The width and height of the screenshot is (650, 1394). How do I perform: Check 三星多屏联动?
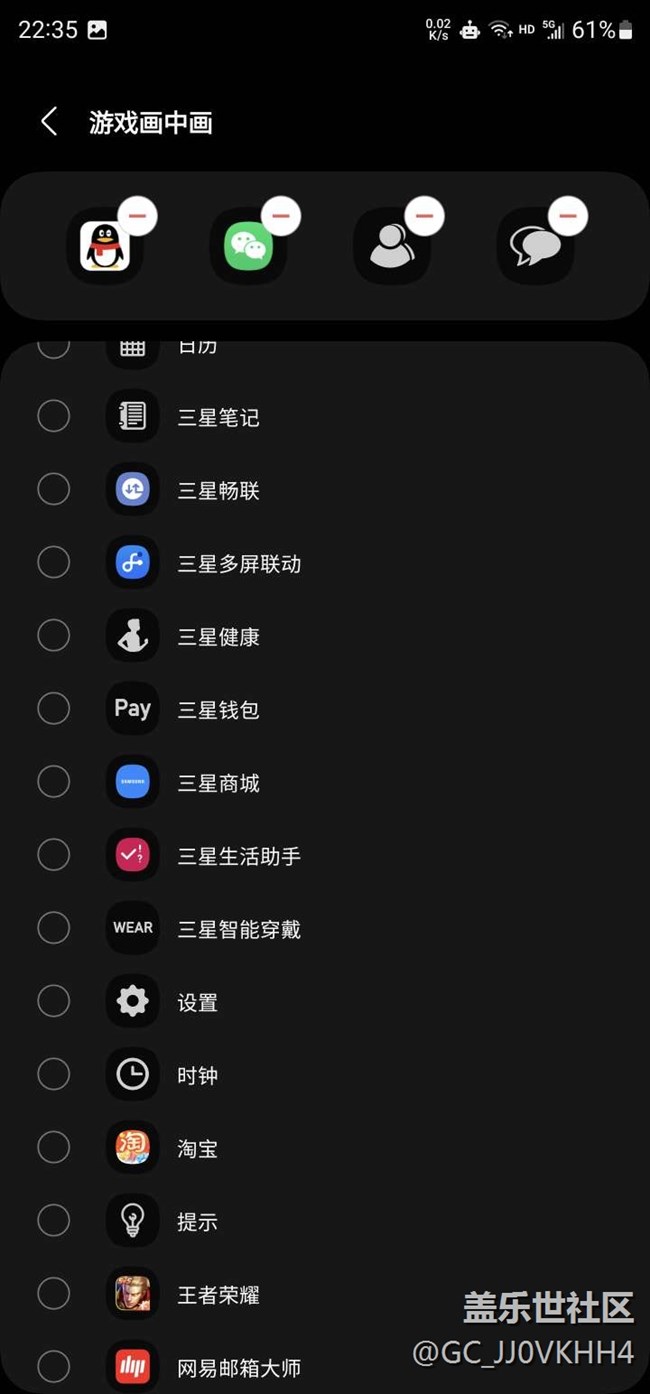click(x=54, y=562)
